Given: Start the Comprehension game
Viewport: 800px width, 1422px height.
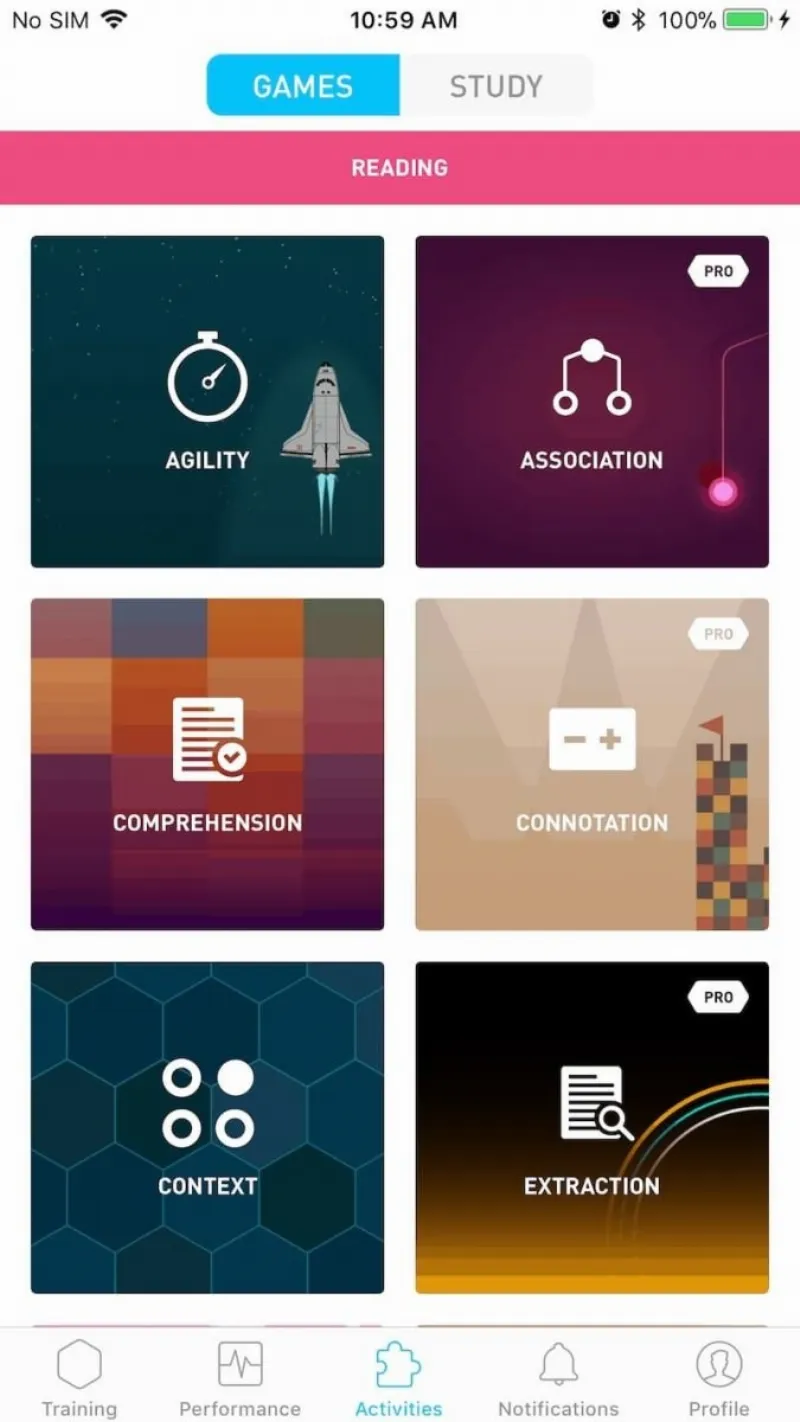Looking at the screenshot, I should tap(207, 764).
